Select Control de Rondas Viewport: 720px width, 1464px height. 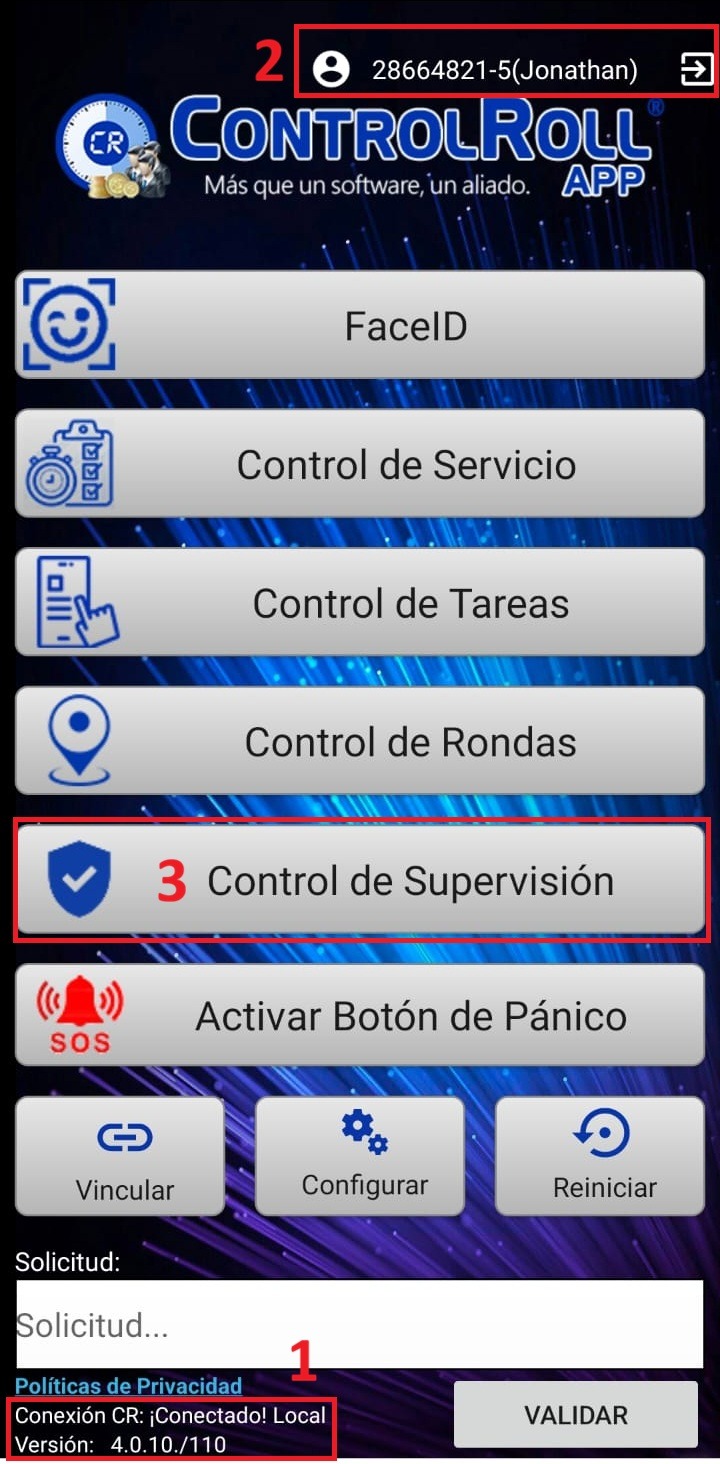[360, 742]
